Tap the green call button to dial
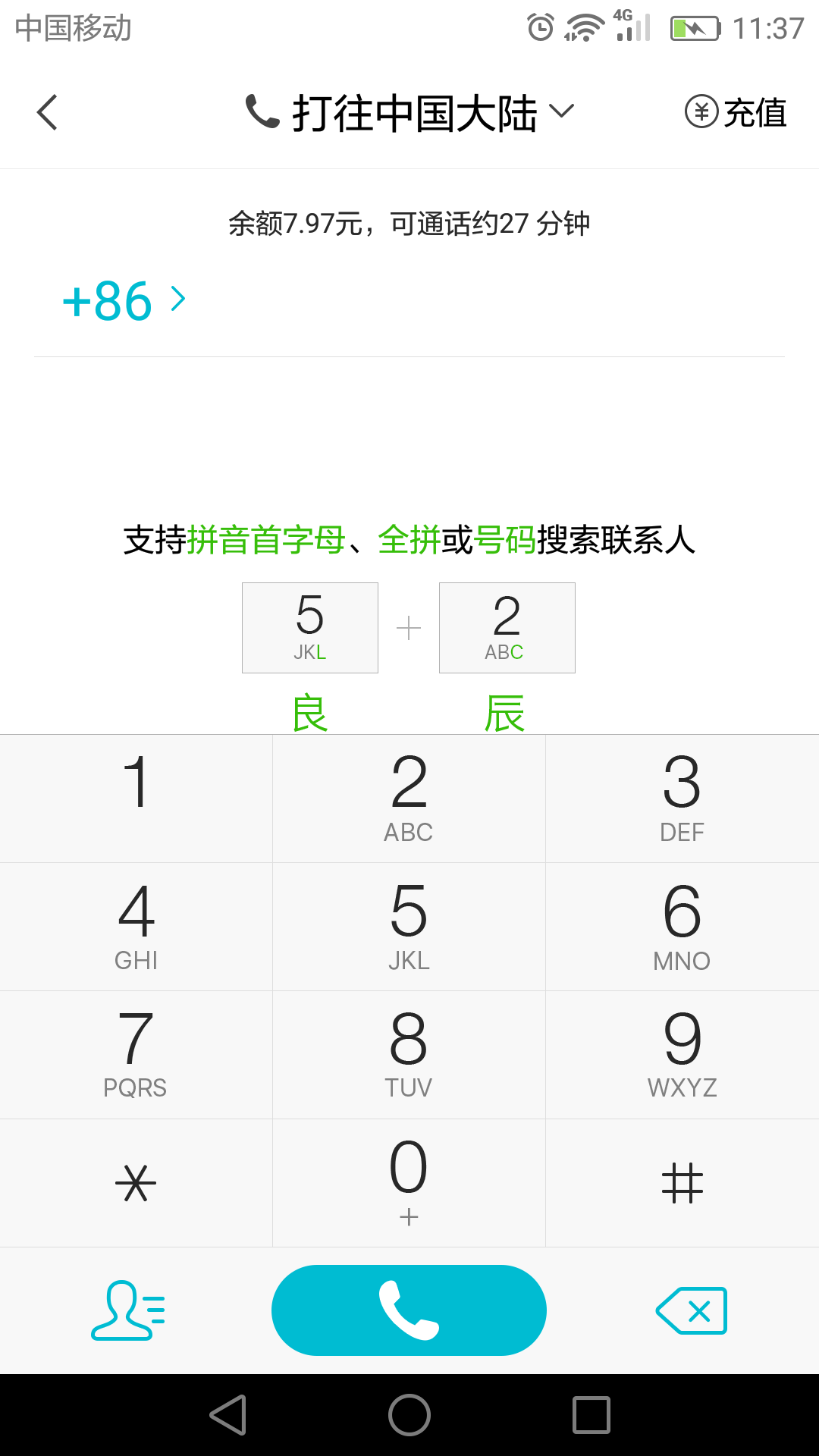Screen dimensions: 819x1456 click(409, 1310)
